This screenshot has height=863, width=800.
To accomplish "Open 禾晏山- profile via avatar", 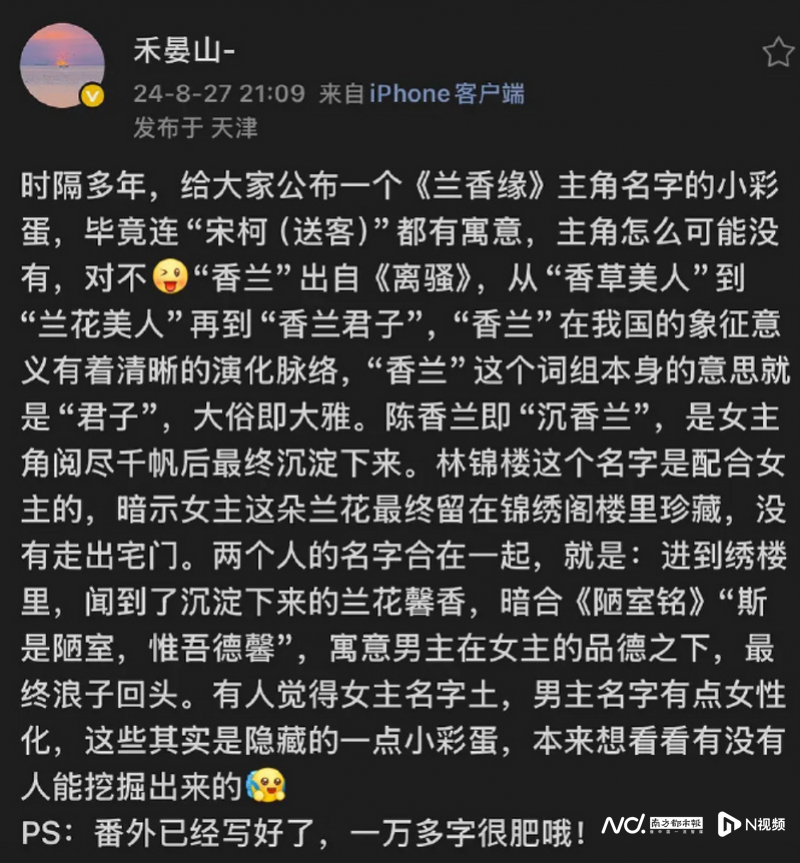I will tap(63, 65).
